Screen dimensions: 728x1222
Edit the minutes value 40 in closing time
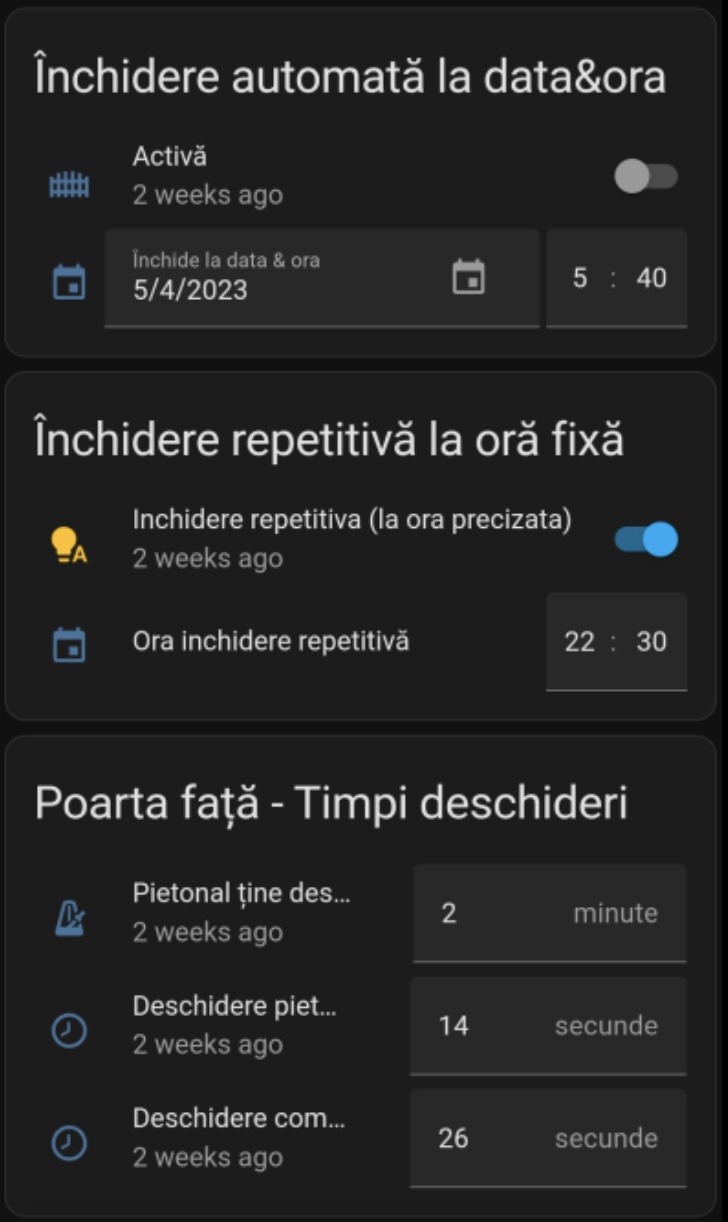(651, 278)
